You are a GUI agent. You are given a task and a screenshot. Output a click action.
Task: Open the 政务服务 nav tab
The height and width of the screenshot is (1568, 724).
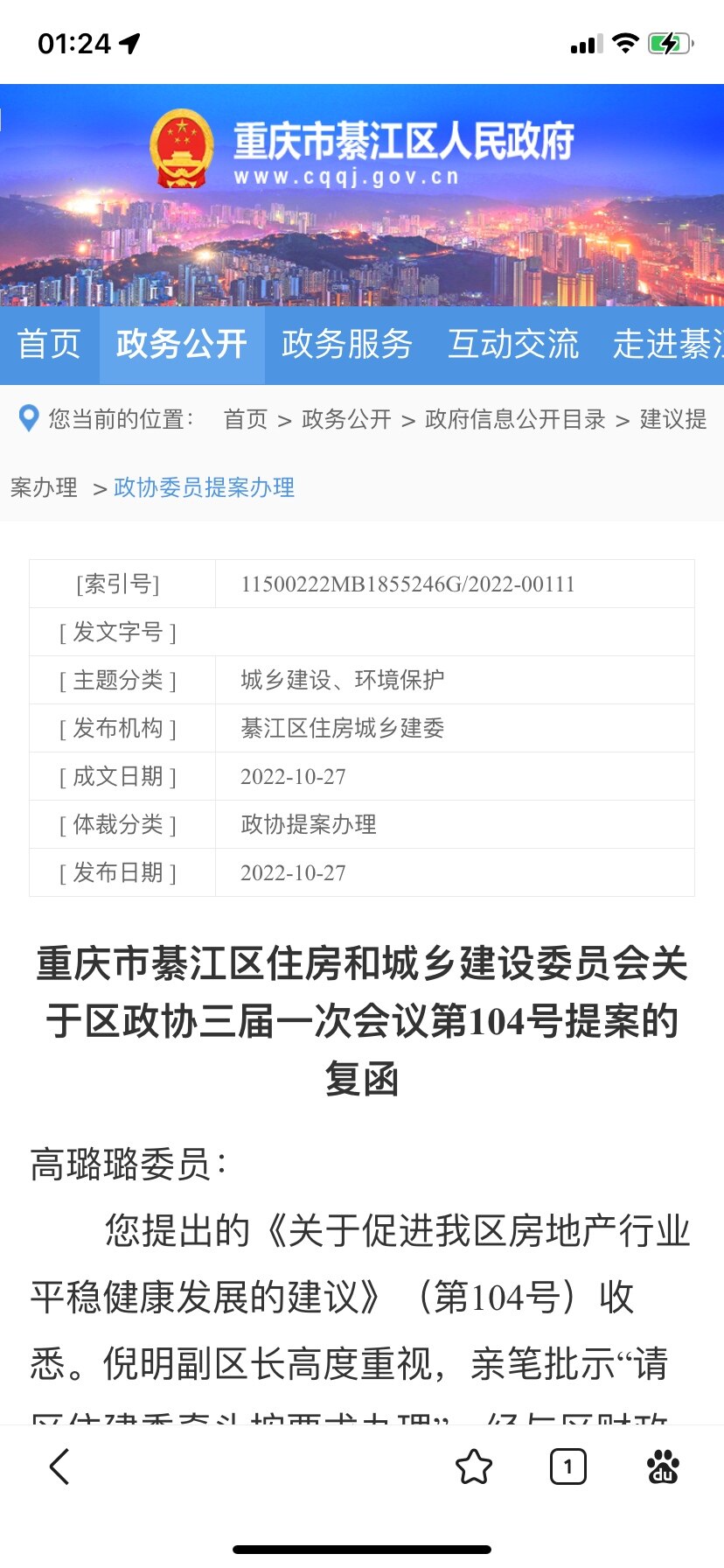coord(347,344)
